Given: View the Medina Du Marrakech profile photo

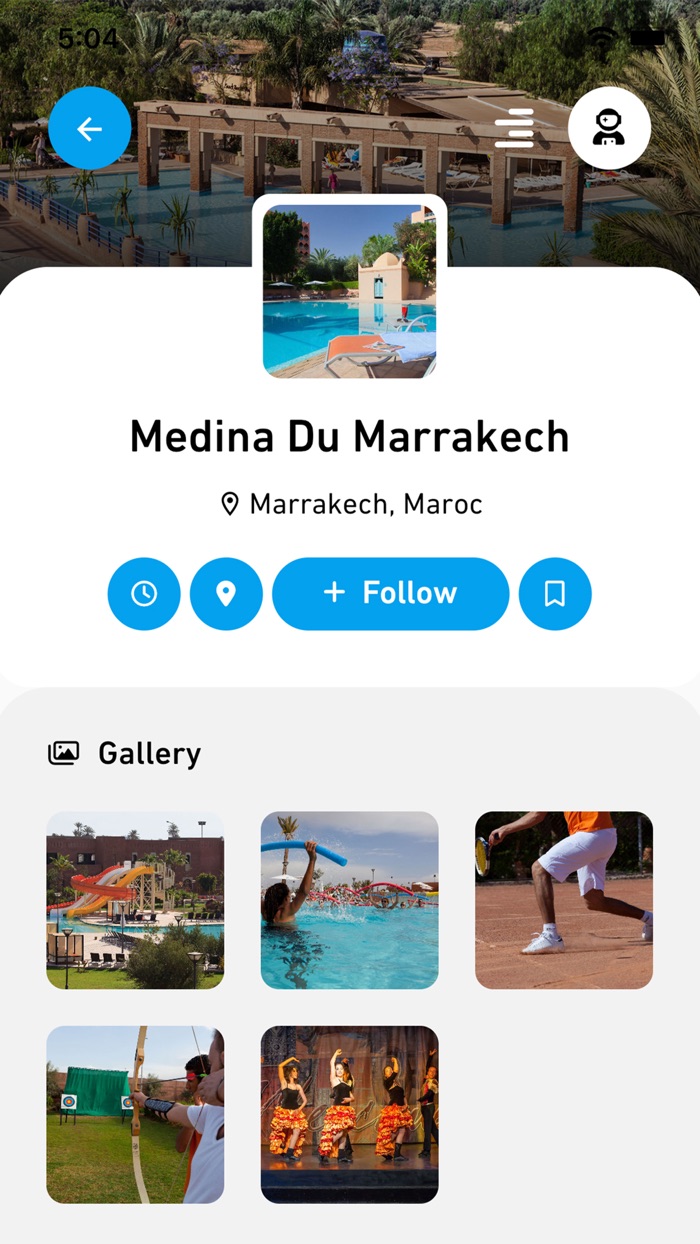Looking at the screenshot, I should click(349, 291).
